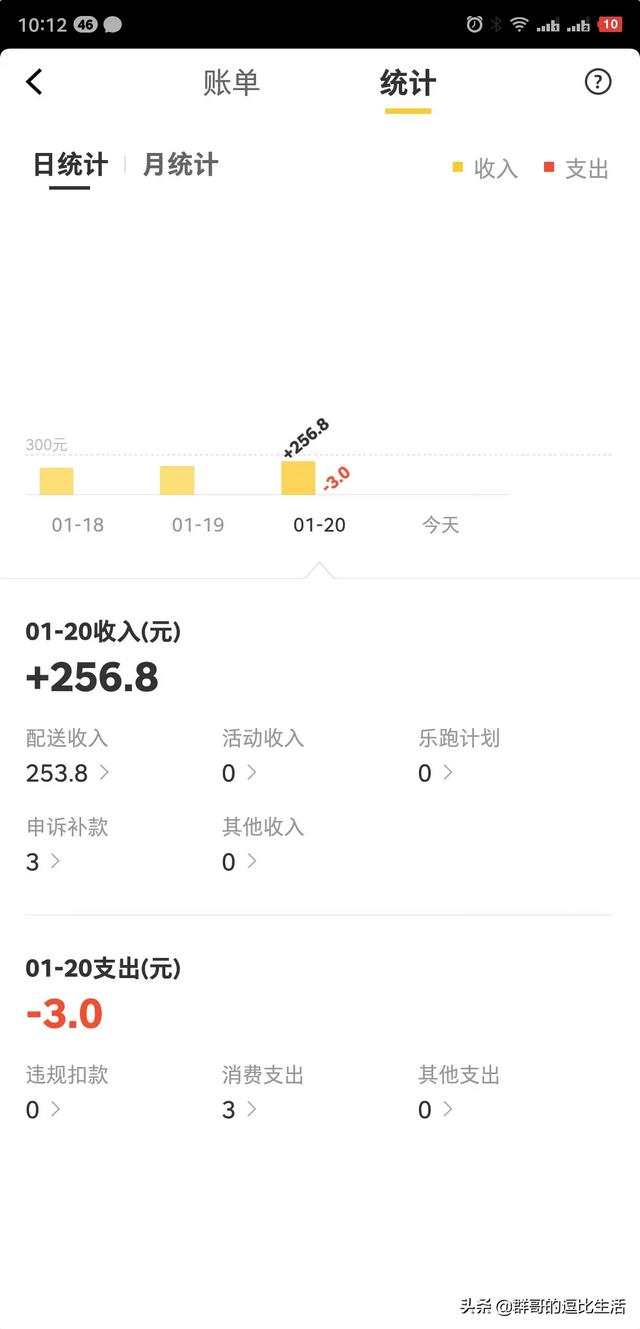Open 其他支出 details
The image size is (640, 1329).
click(x=436, y=1110)
